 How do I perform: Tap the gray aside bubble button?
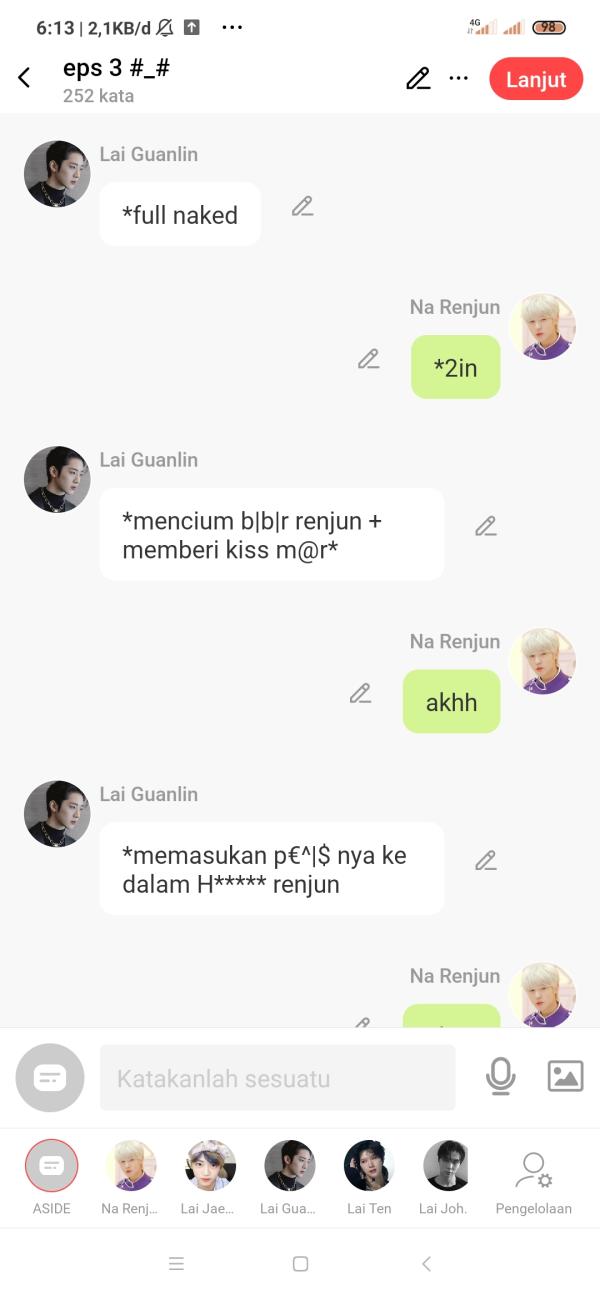coord(50,1078)
